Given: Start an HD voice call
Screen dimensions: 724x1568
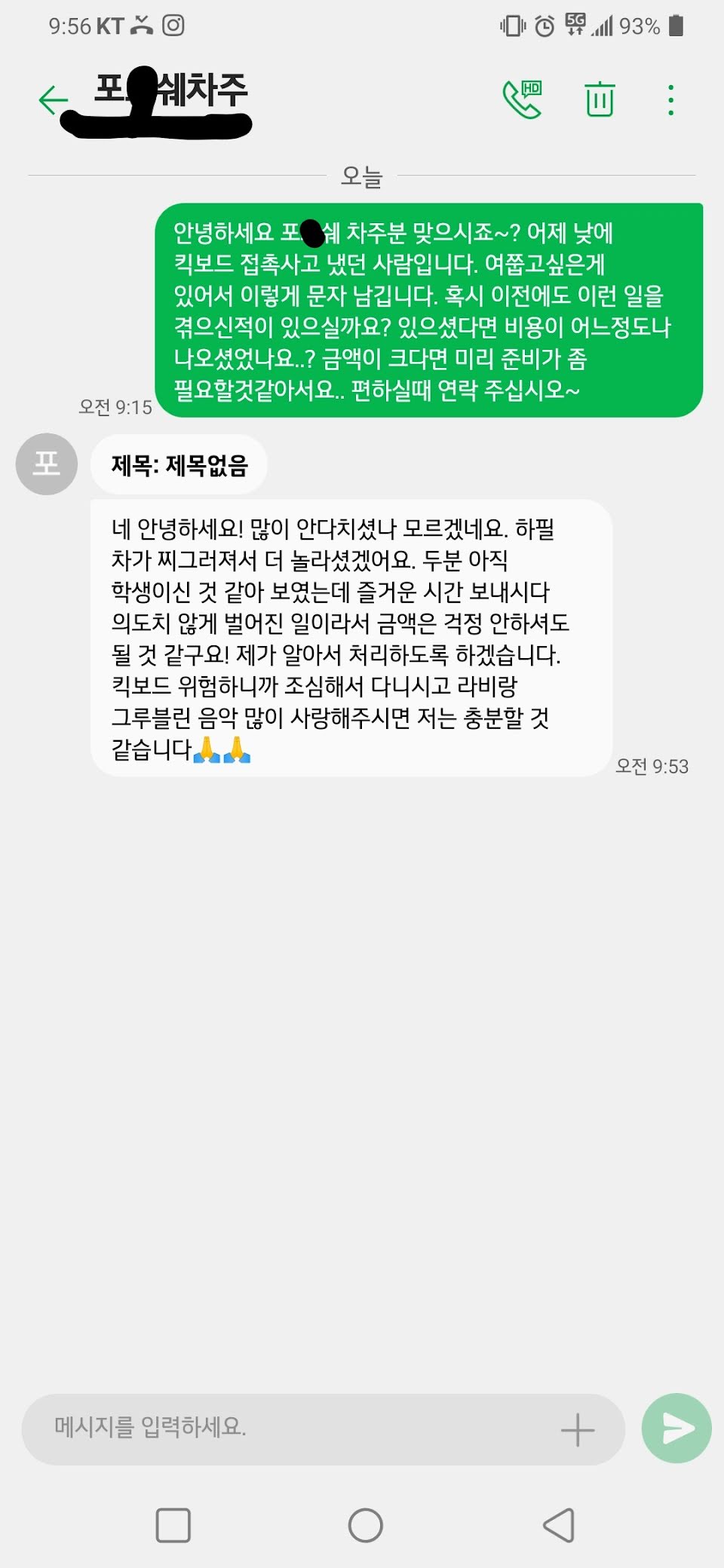Looking at the screenshot, I should point(523,100).
